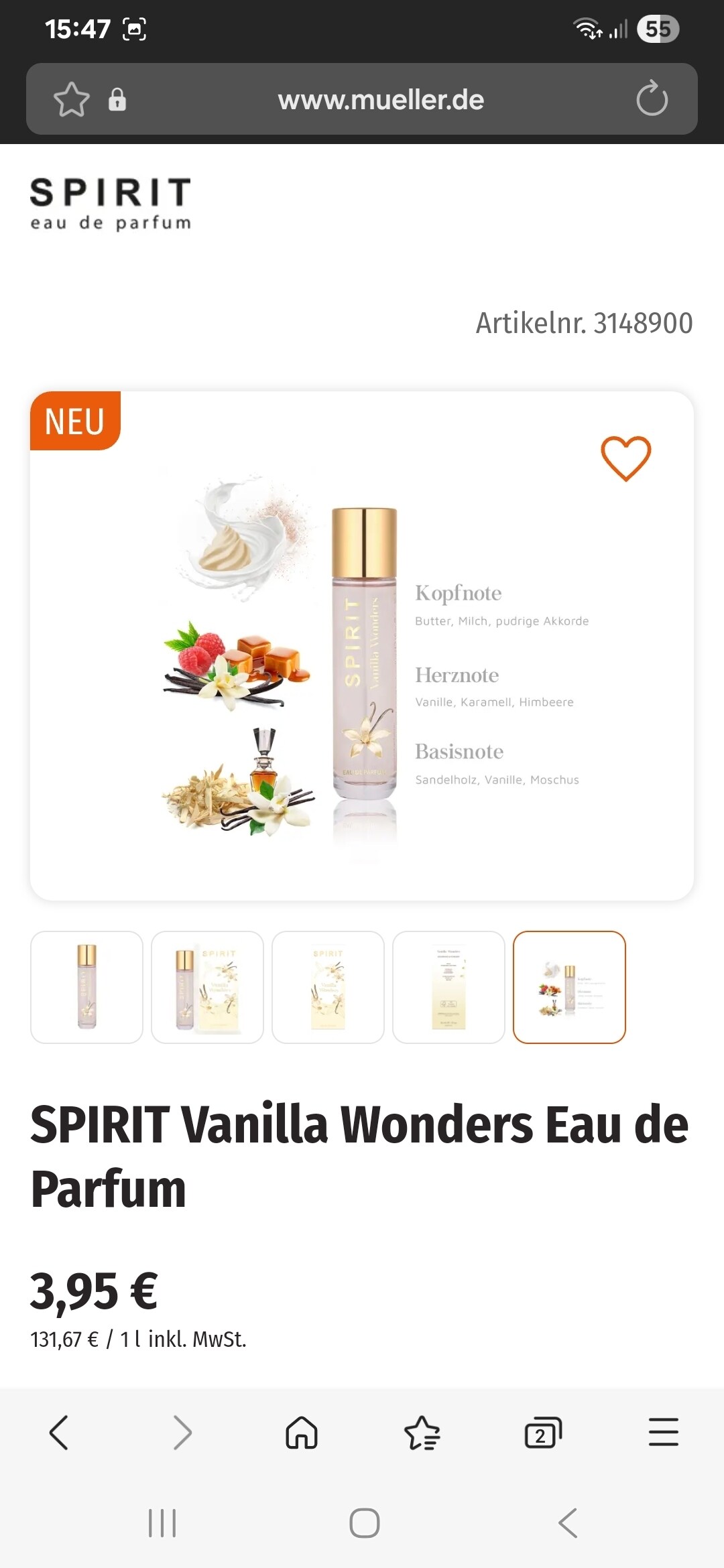Open recent apps from the system bar

[162, 1523]
